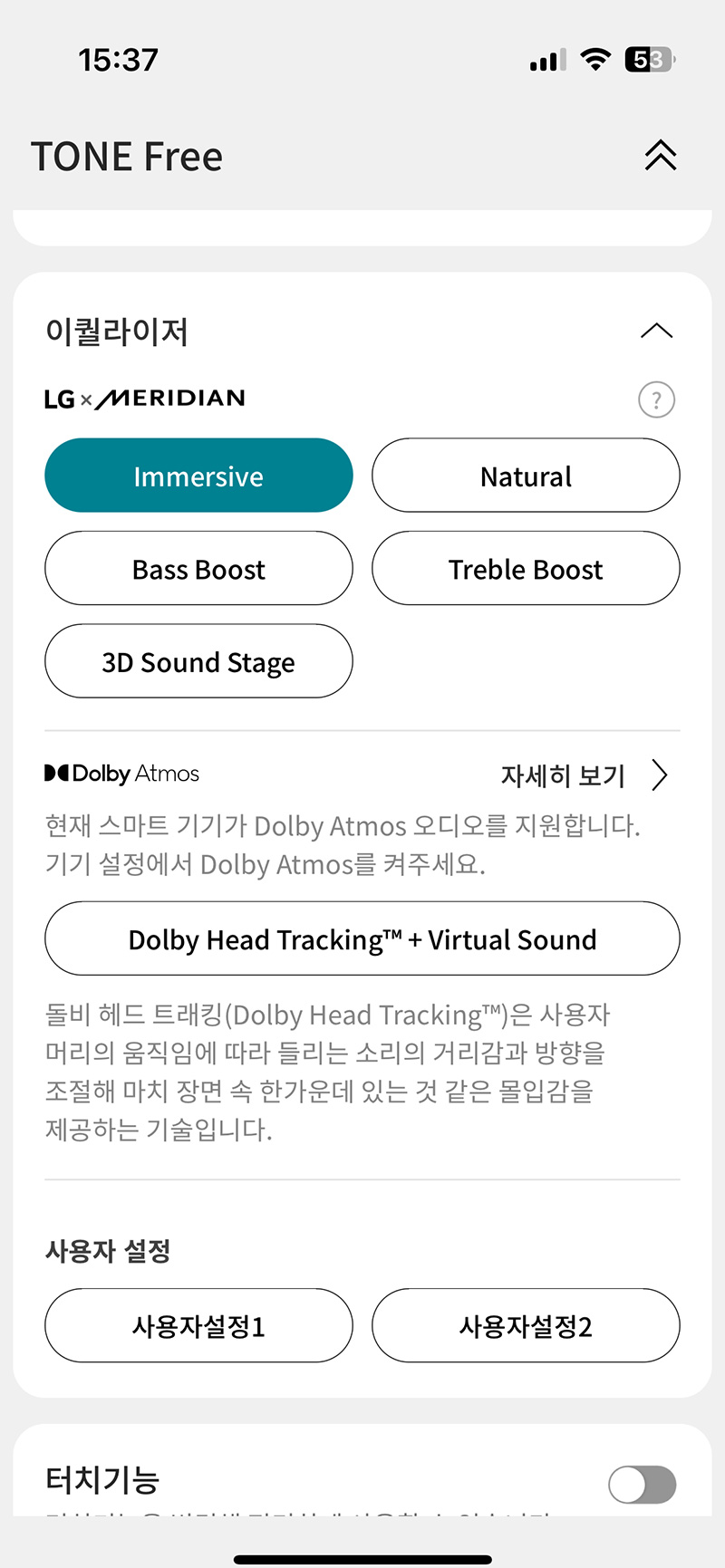The height and width of the screenshot is (1568, 725).
Task: Choose the Treble Boost preset
Action: [526, 569]
